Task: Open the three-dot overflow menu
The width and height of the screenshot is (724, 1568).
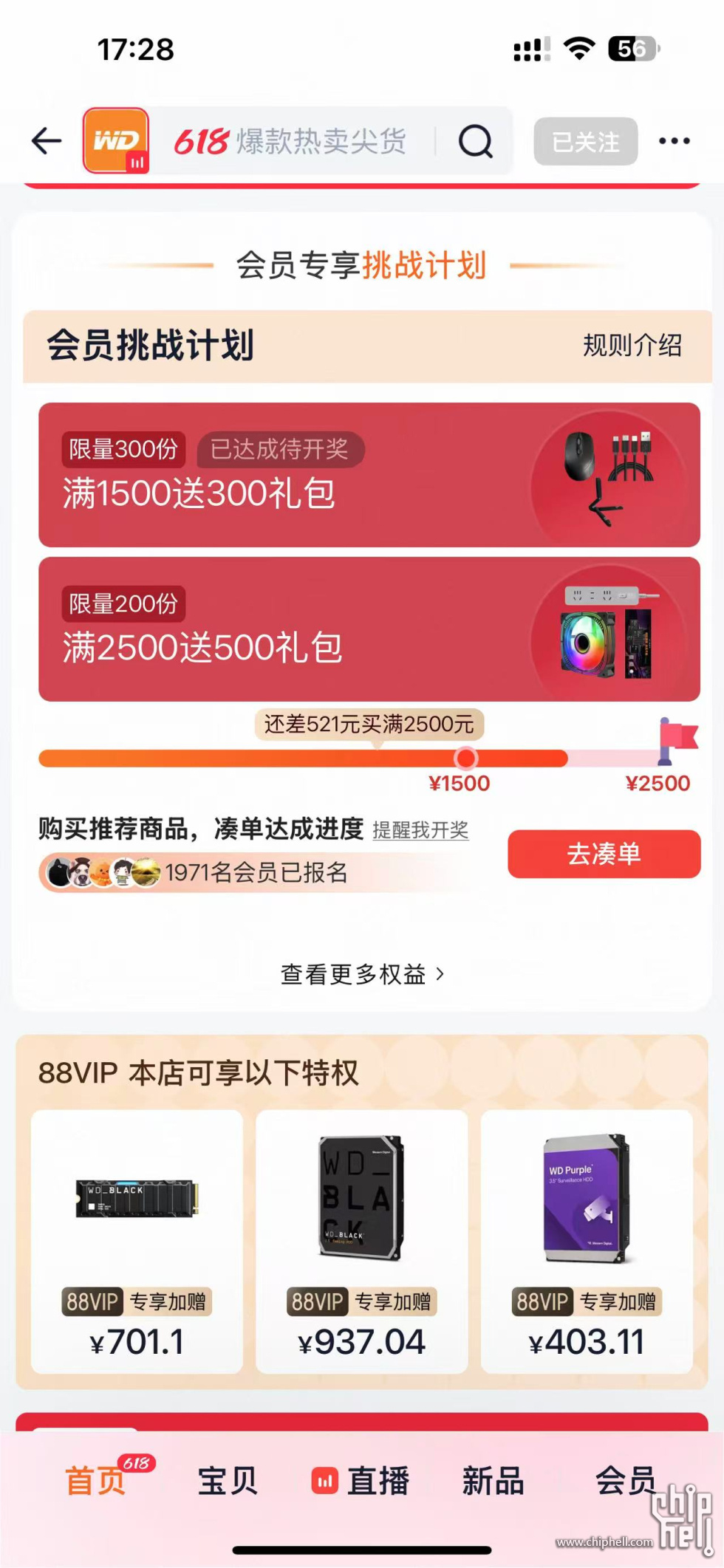Action: tap(674, 141)
